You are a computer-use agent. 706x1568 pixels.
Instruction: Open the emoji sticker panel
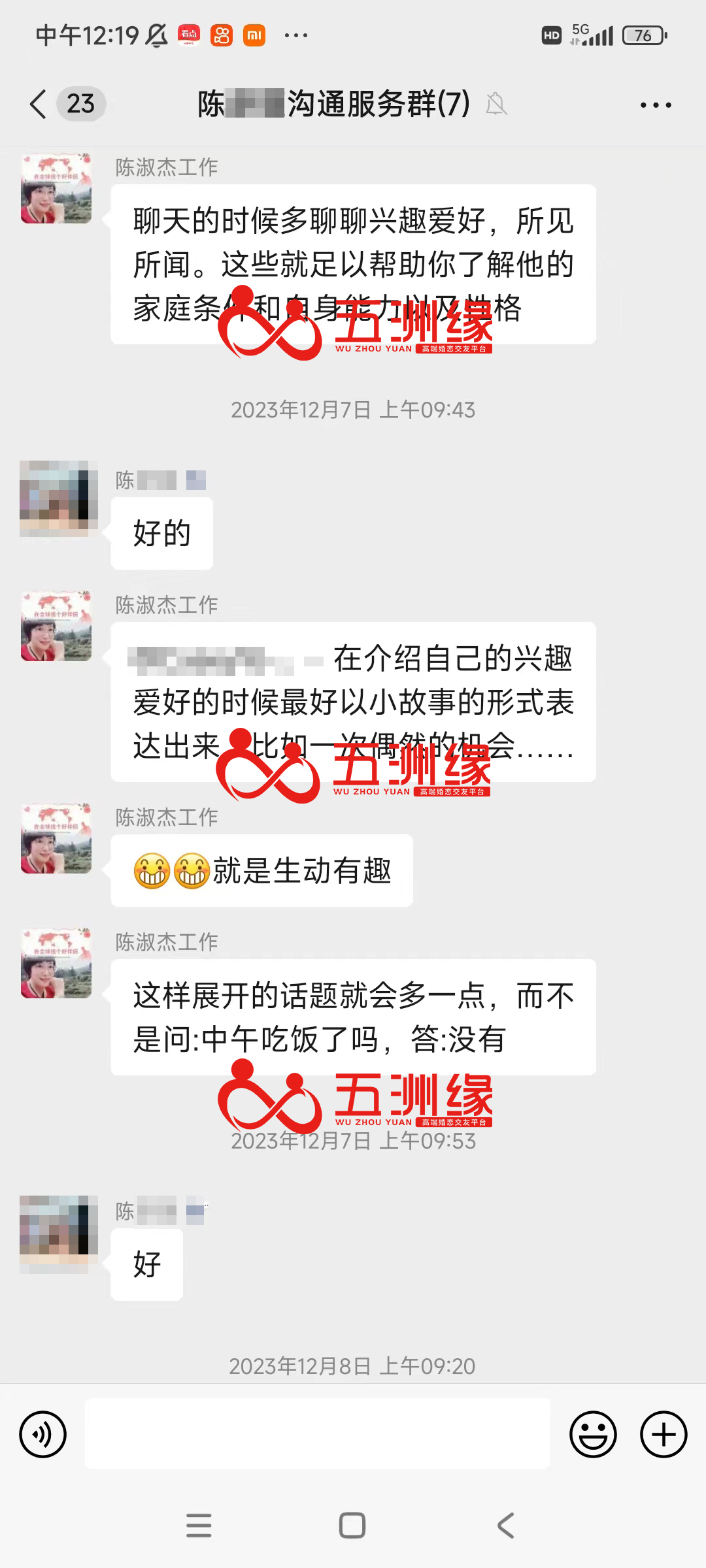coord(593,1435)
